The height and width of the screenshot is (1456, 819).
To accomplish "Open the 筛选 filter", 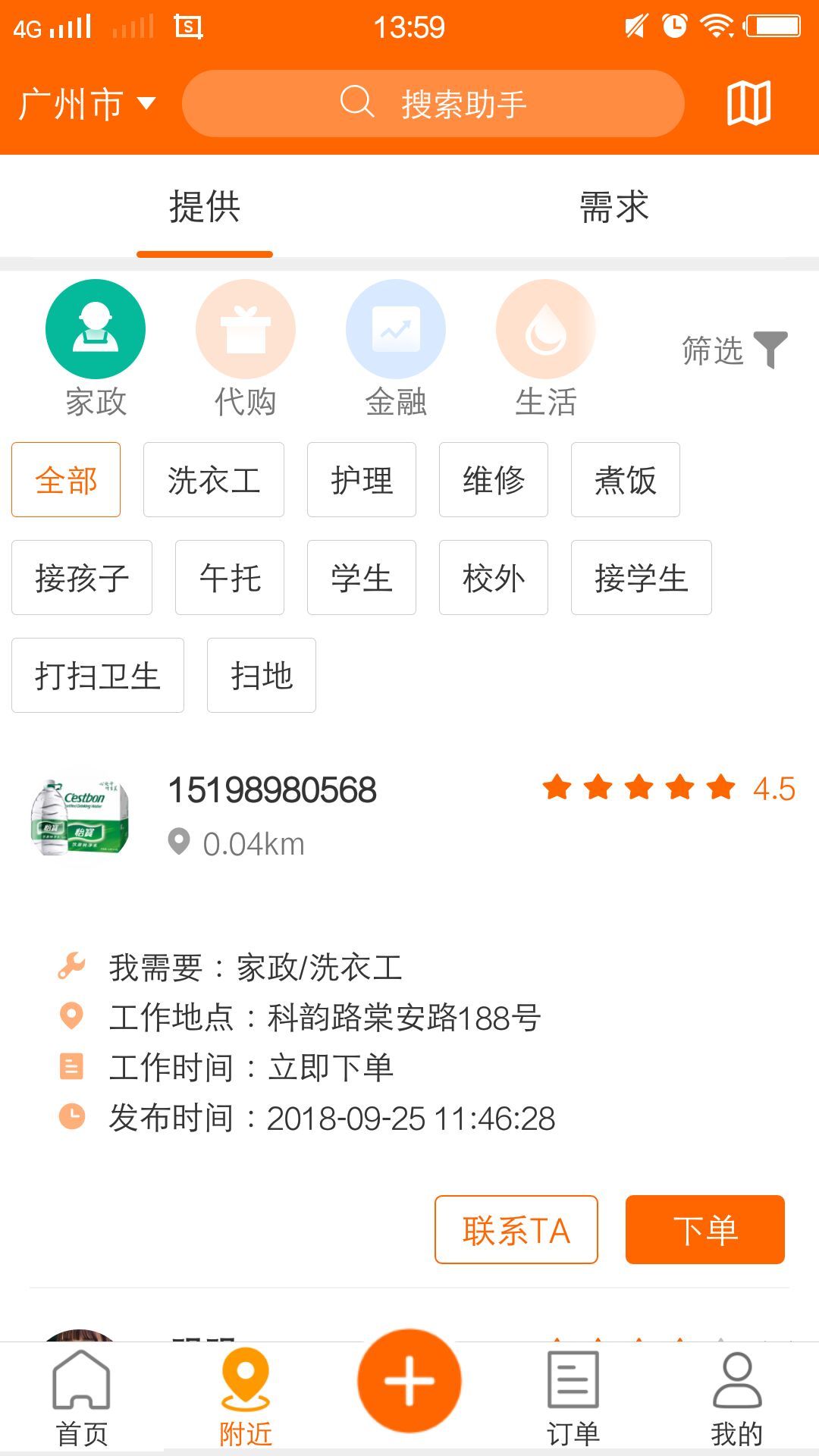I will coord(734,350).
